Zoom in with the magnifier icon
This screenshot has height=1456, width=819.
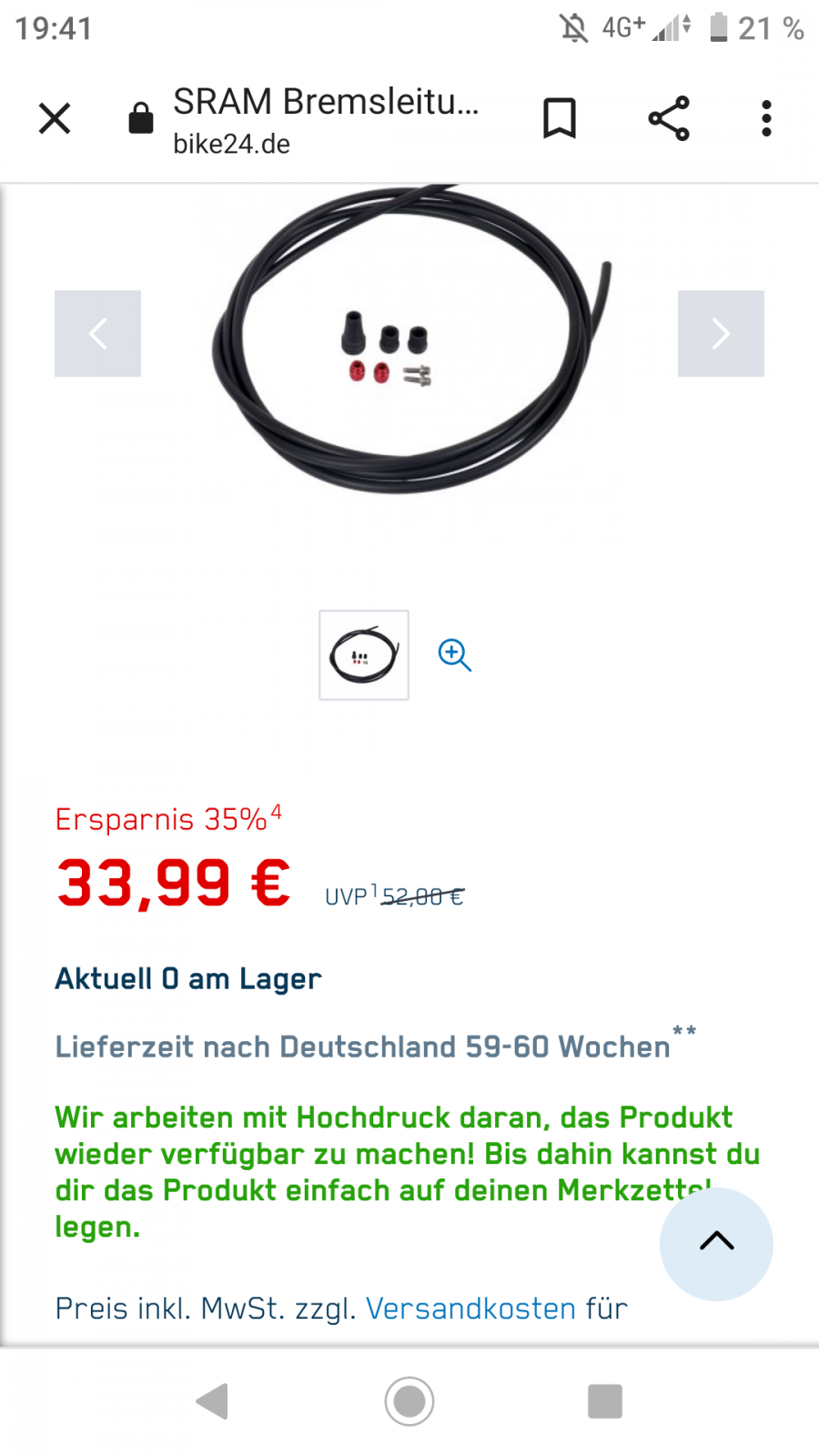click(455, 655)
